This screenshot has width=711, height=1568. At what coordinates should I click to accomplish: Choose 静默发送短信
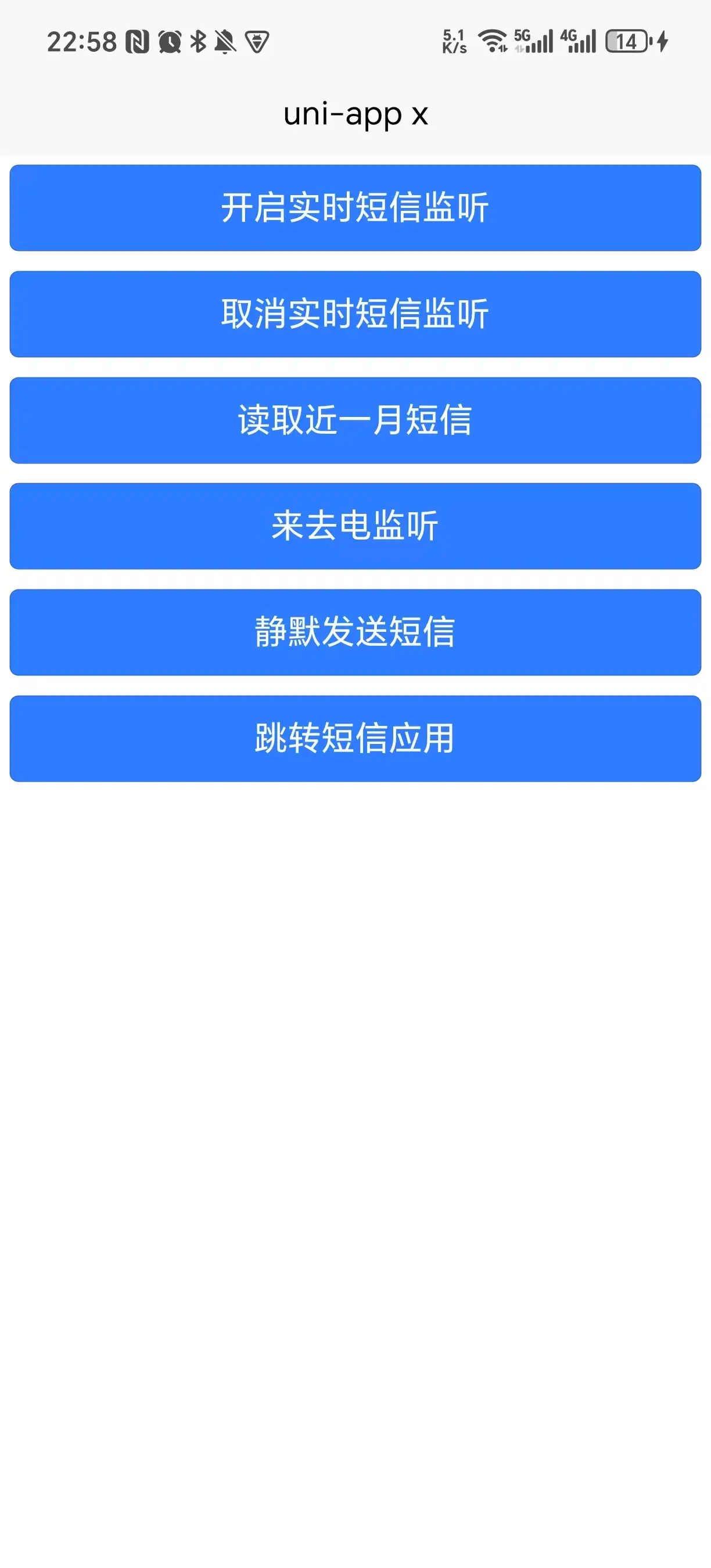click(355, 632)
